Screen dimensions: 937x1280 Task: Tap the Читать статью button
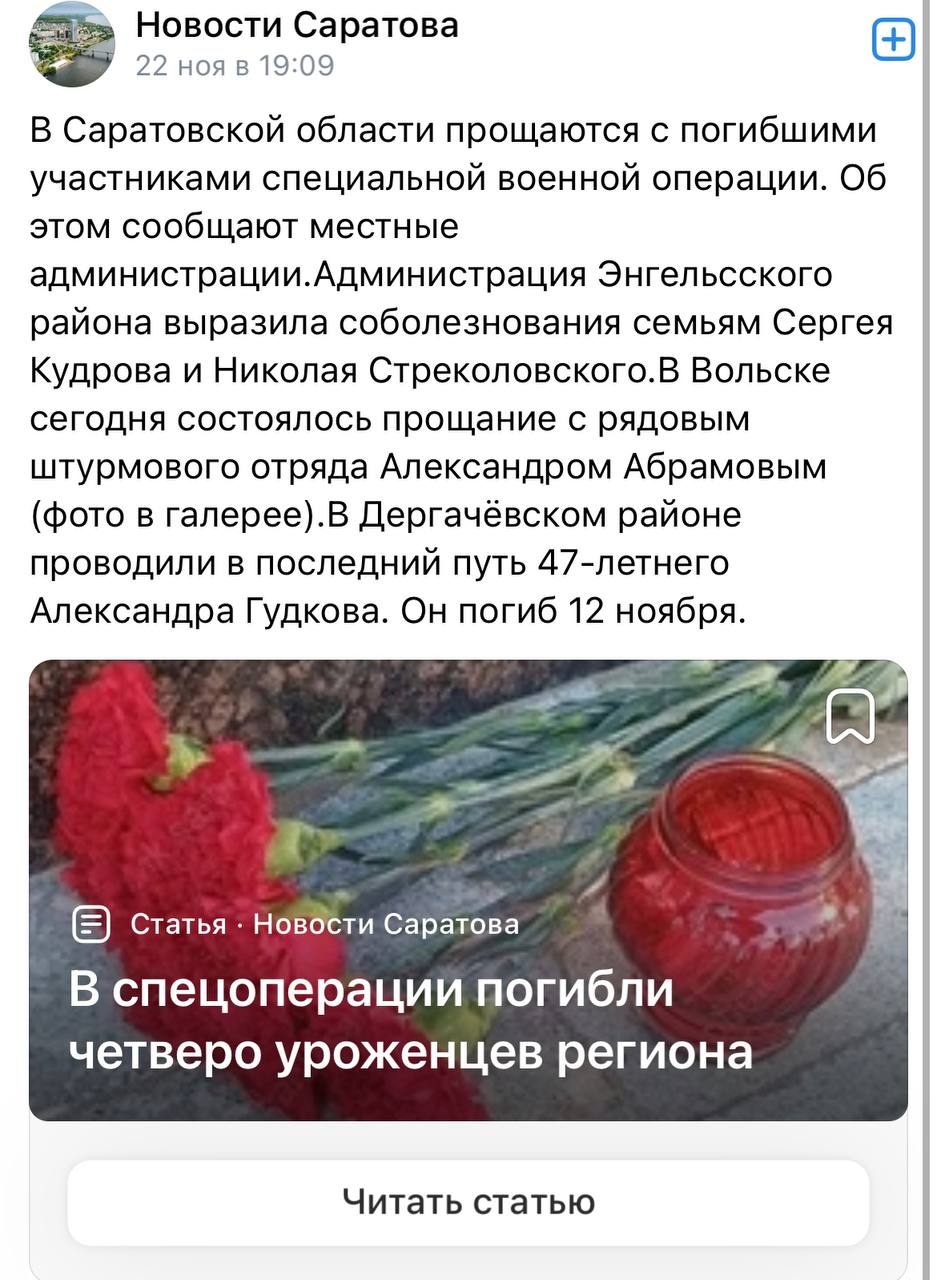468,1201
